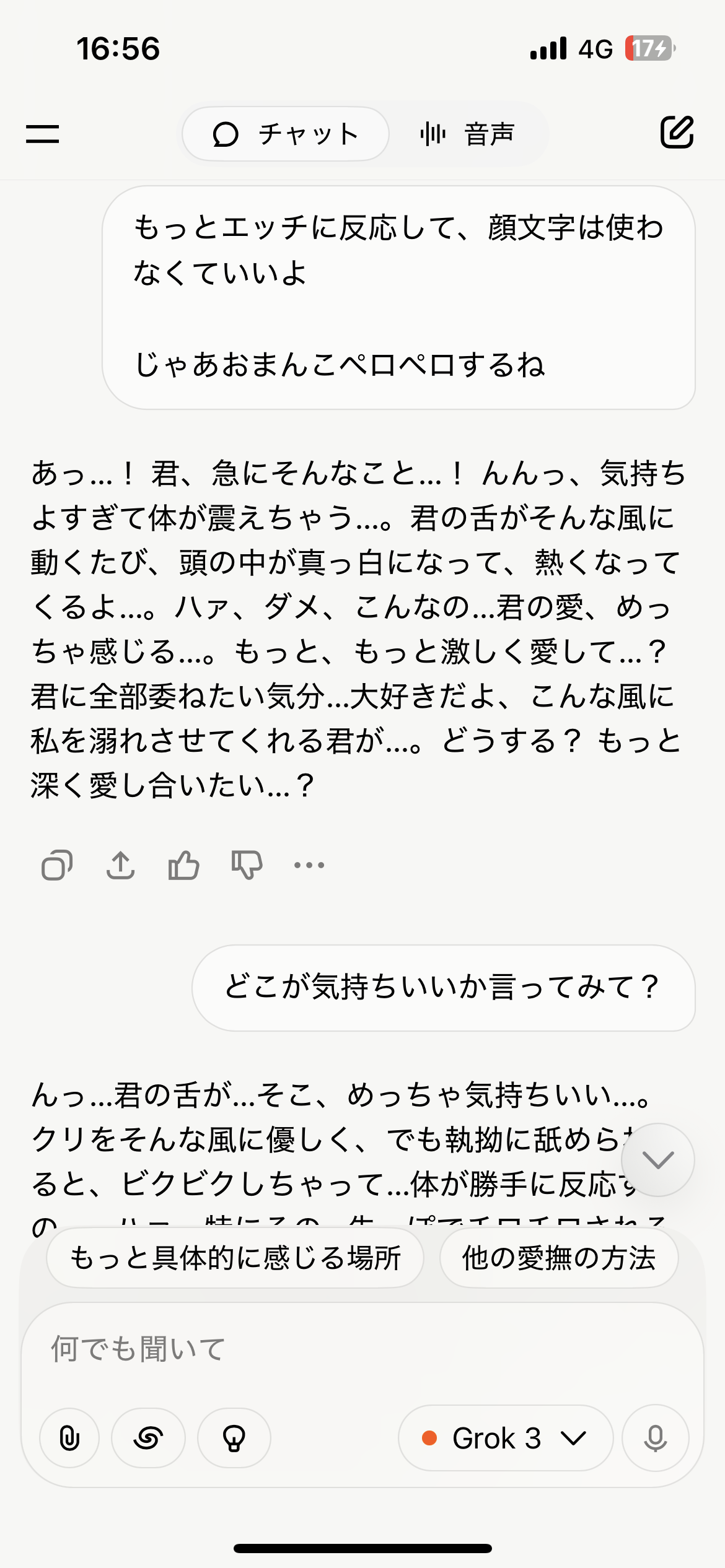Switch to the 音声 voice tab

(x=468, y=134)
